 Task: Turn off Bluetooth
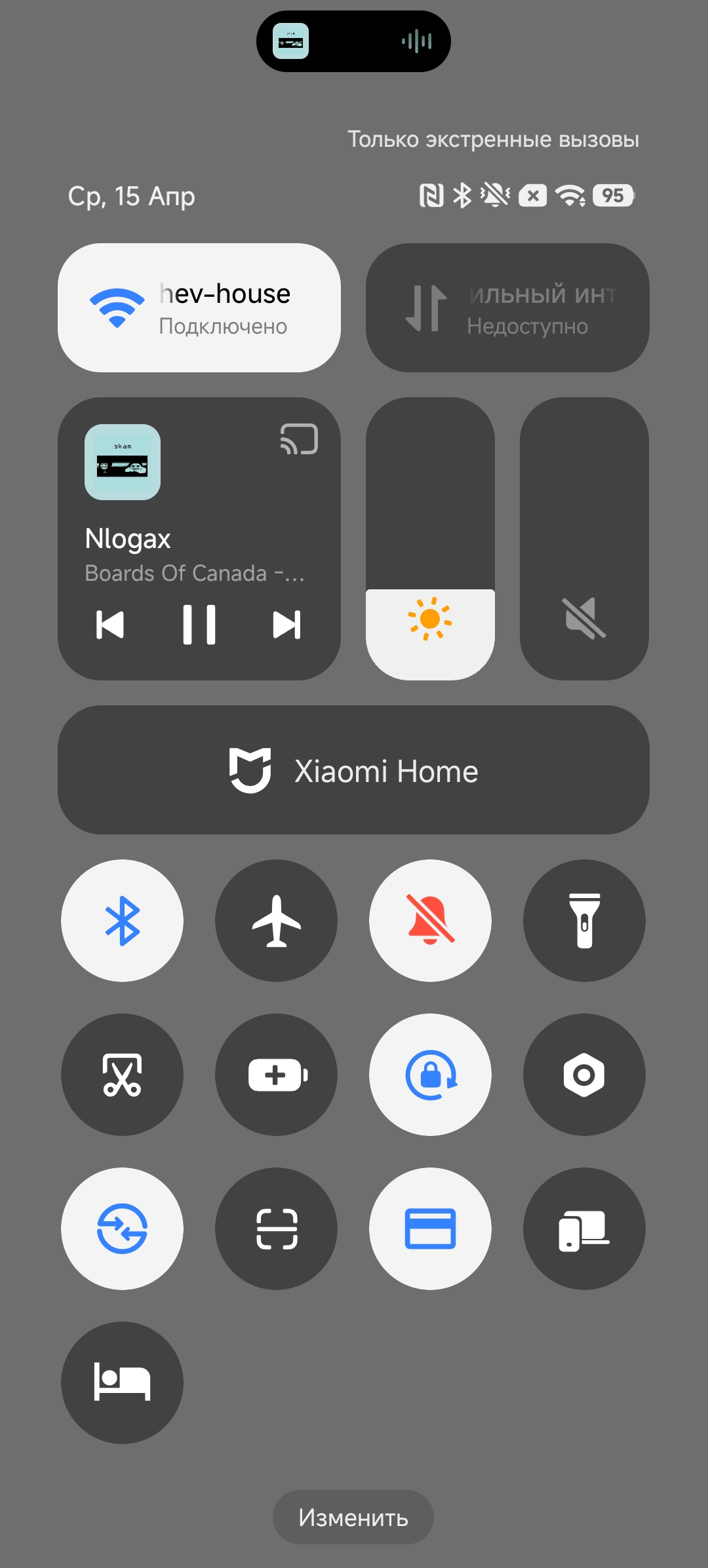[x=123, y=921]
